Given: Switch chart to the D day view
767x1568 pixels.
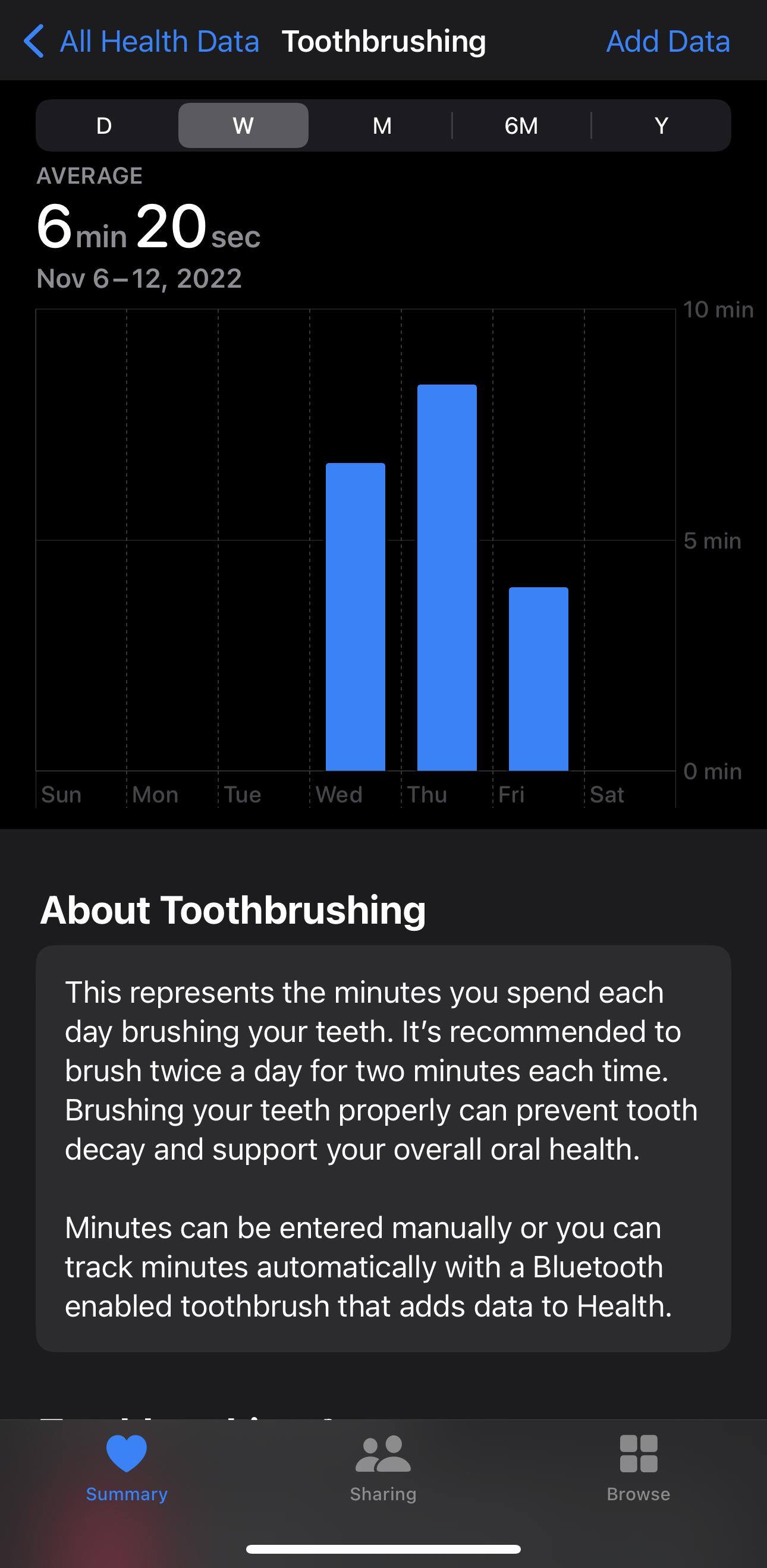Looking at the screenshot, I should pos(104,126).
